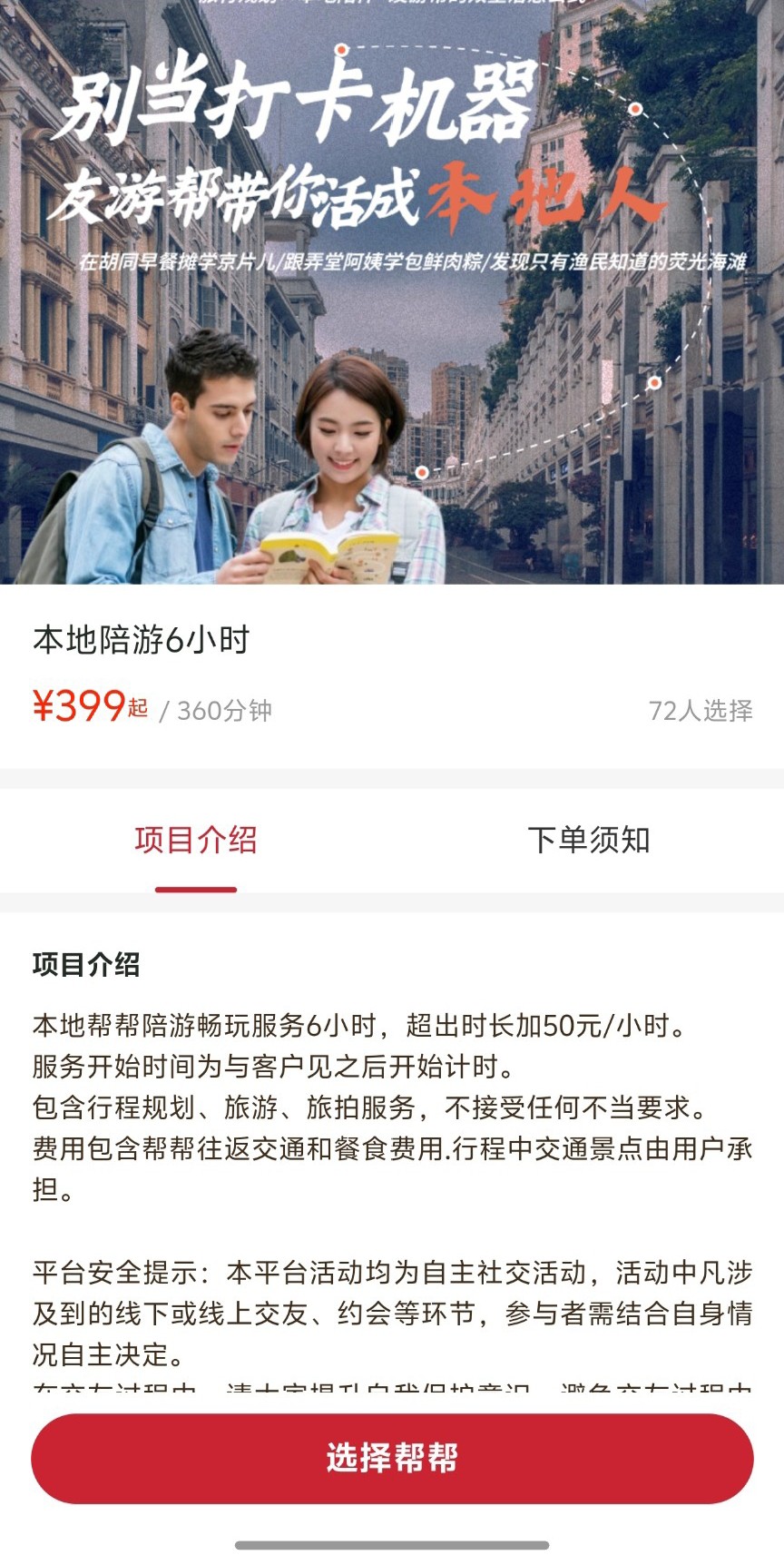Tap the 选择帮帮 button
This screenshot has width=784, height=1565.
392,1458
